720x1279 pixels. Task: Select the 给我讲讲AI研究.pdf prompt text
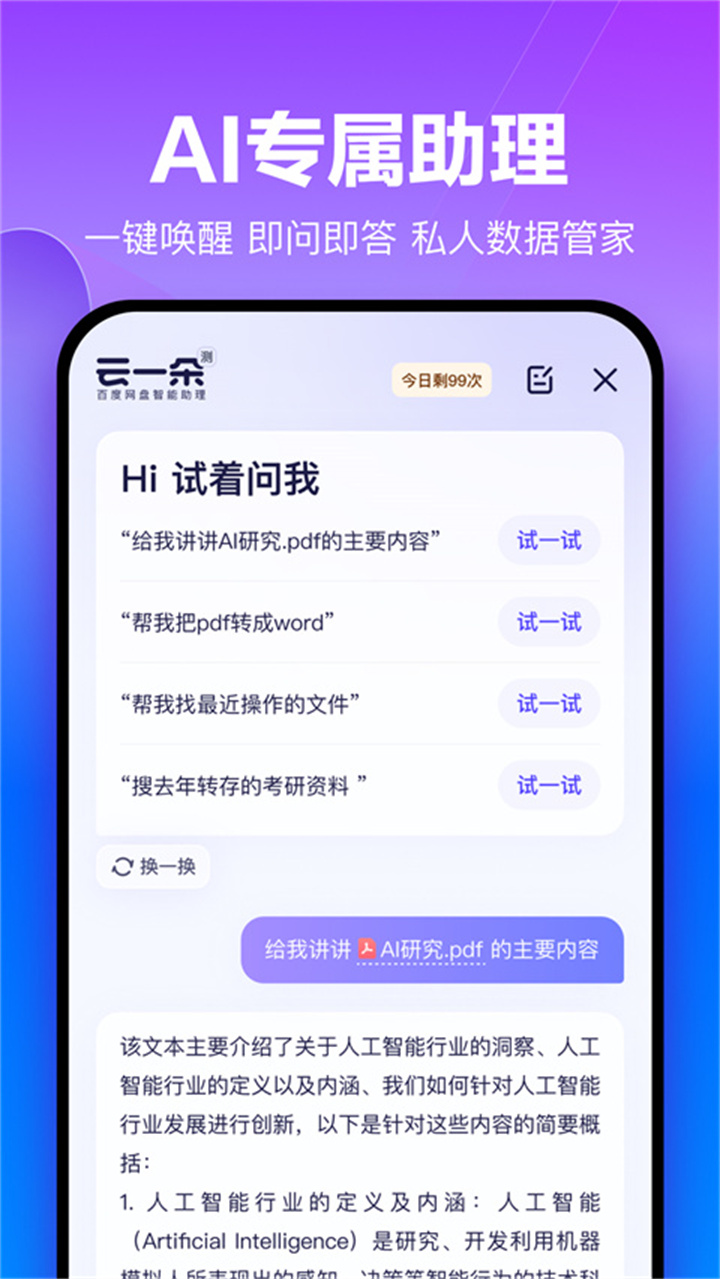(282, 540)
